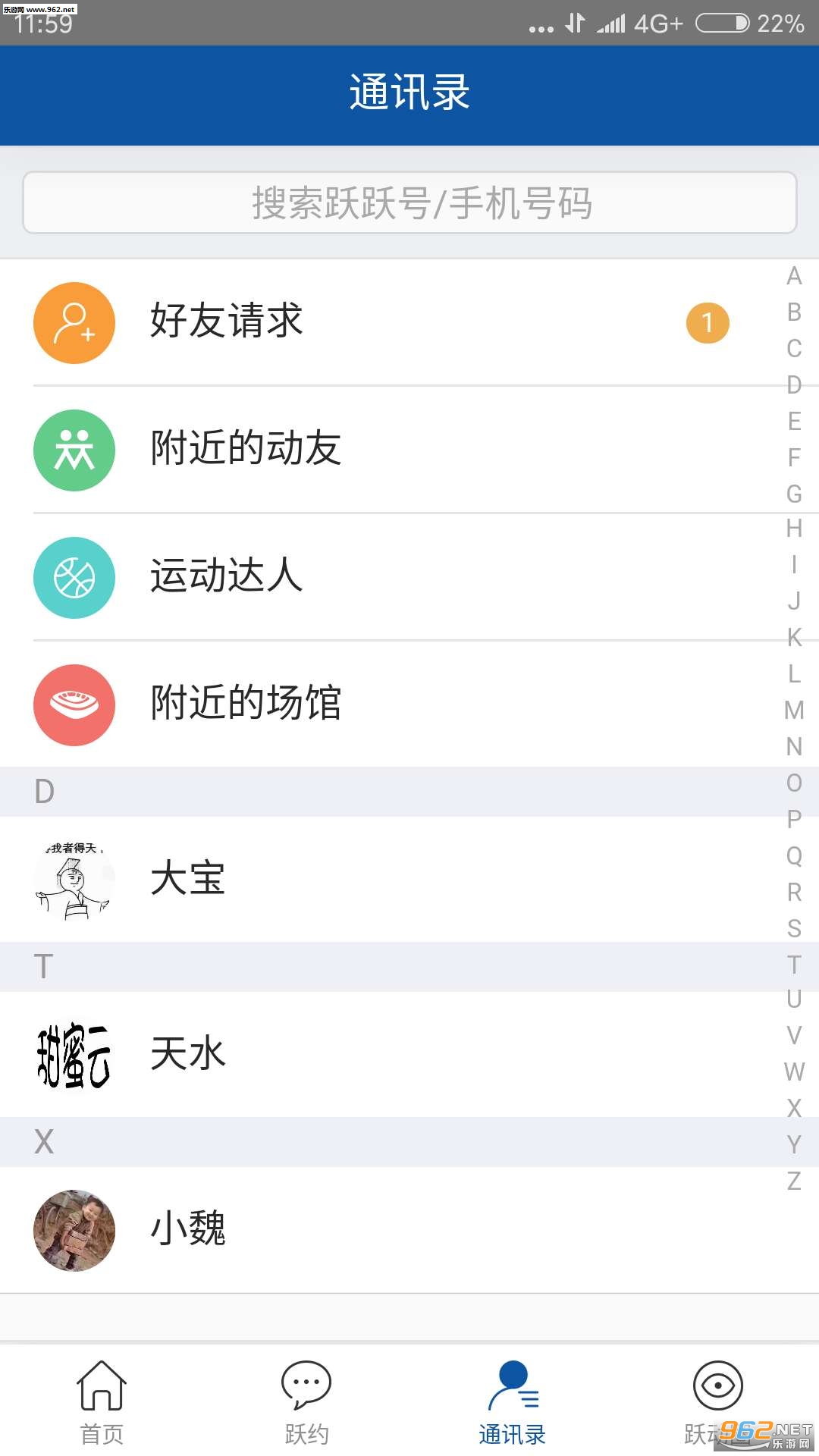Switch to the 跃约 tab
The image size is (819, 1456).
pyautogui.click(x=306, y=1403)
